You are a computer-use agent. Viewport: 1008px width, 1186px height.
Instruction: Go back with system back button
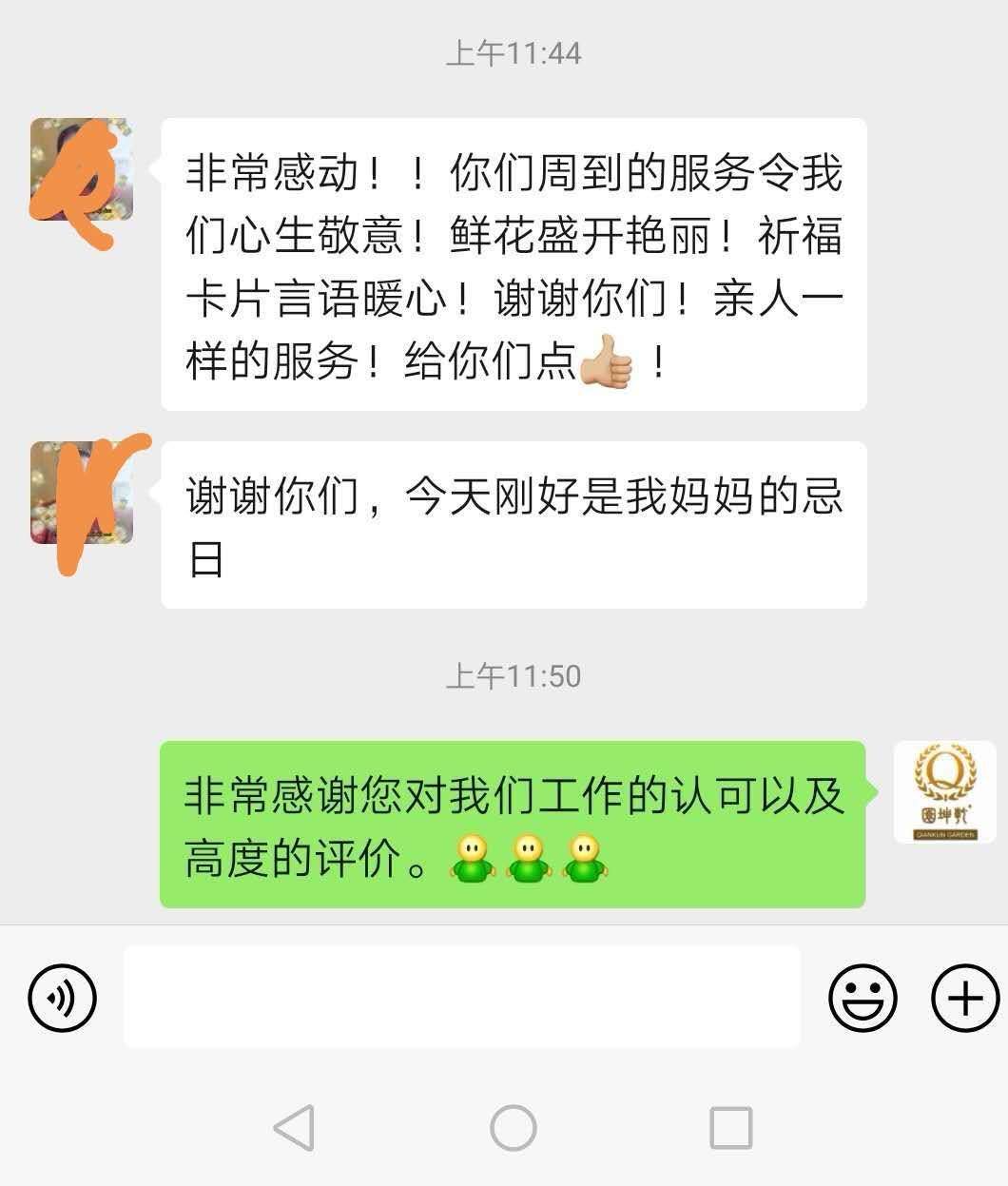pyautogui.click(x=295, y=1128)
